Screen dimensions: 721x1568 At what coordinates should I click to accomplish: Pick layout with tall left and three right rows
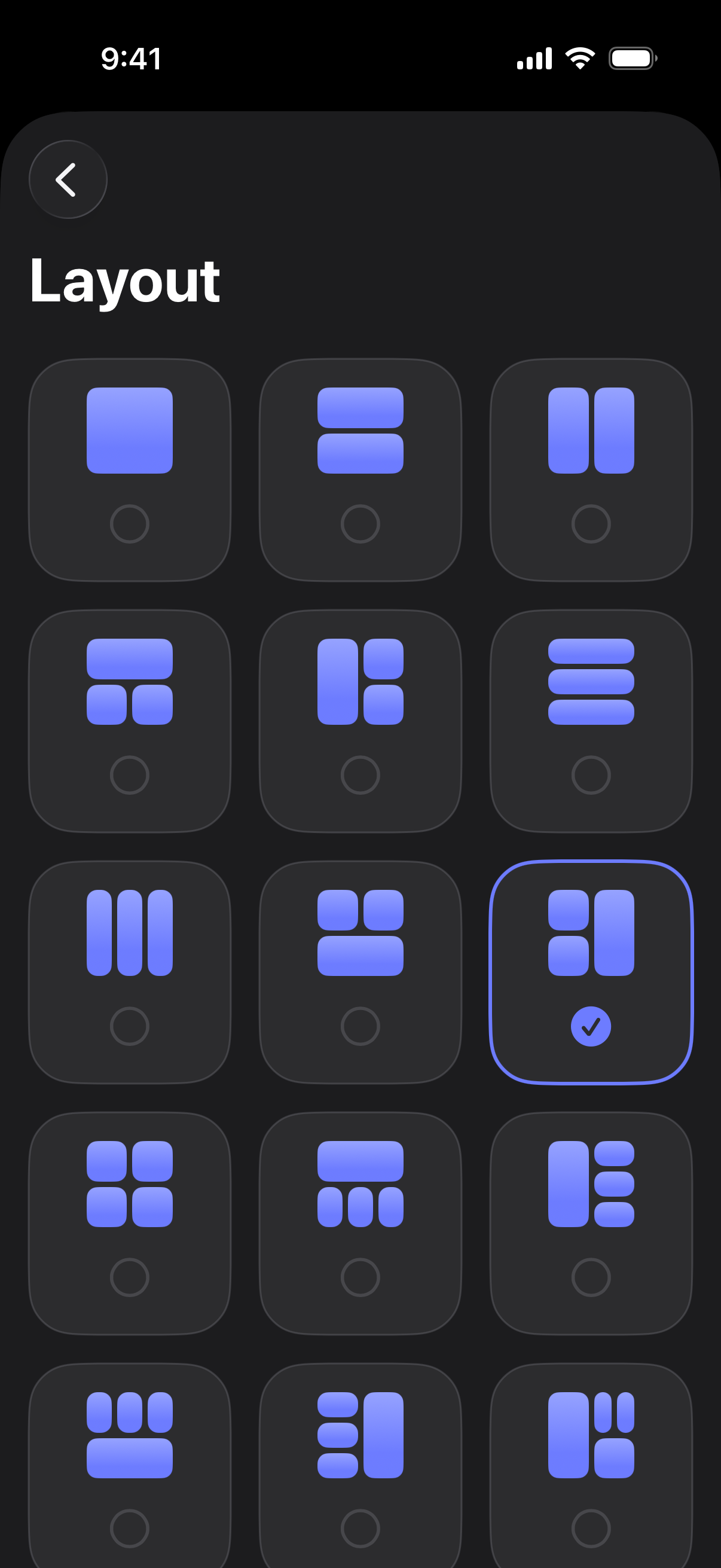[591, 1223]
